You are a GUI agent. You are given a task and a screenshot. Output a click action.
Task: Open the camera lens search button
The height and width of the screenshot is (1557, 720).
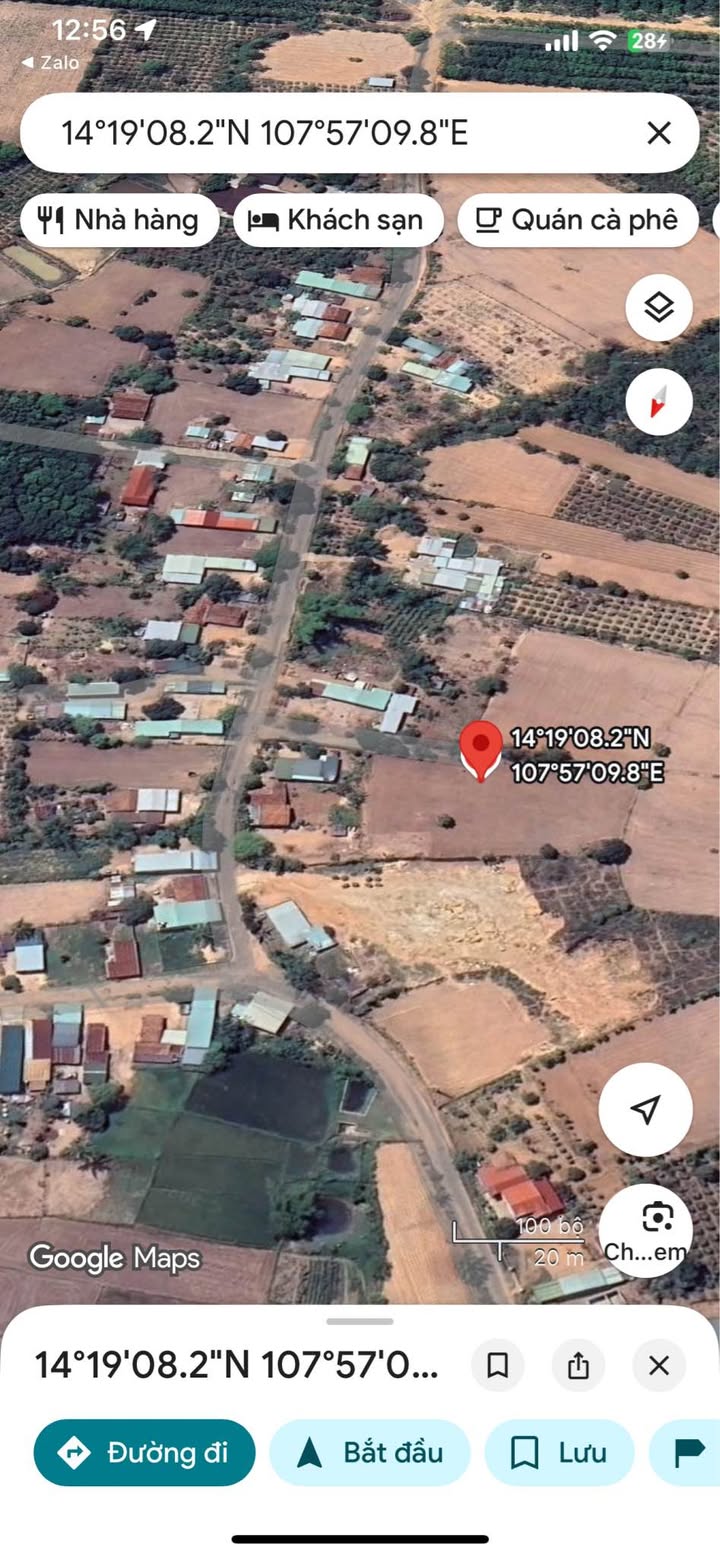point(646,1230)
